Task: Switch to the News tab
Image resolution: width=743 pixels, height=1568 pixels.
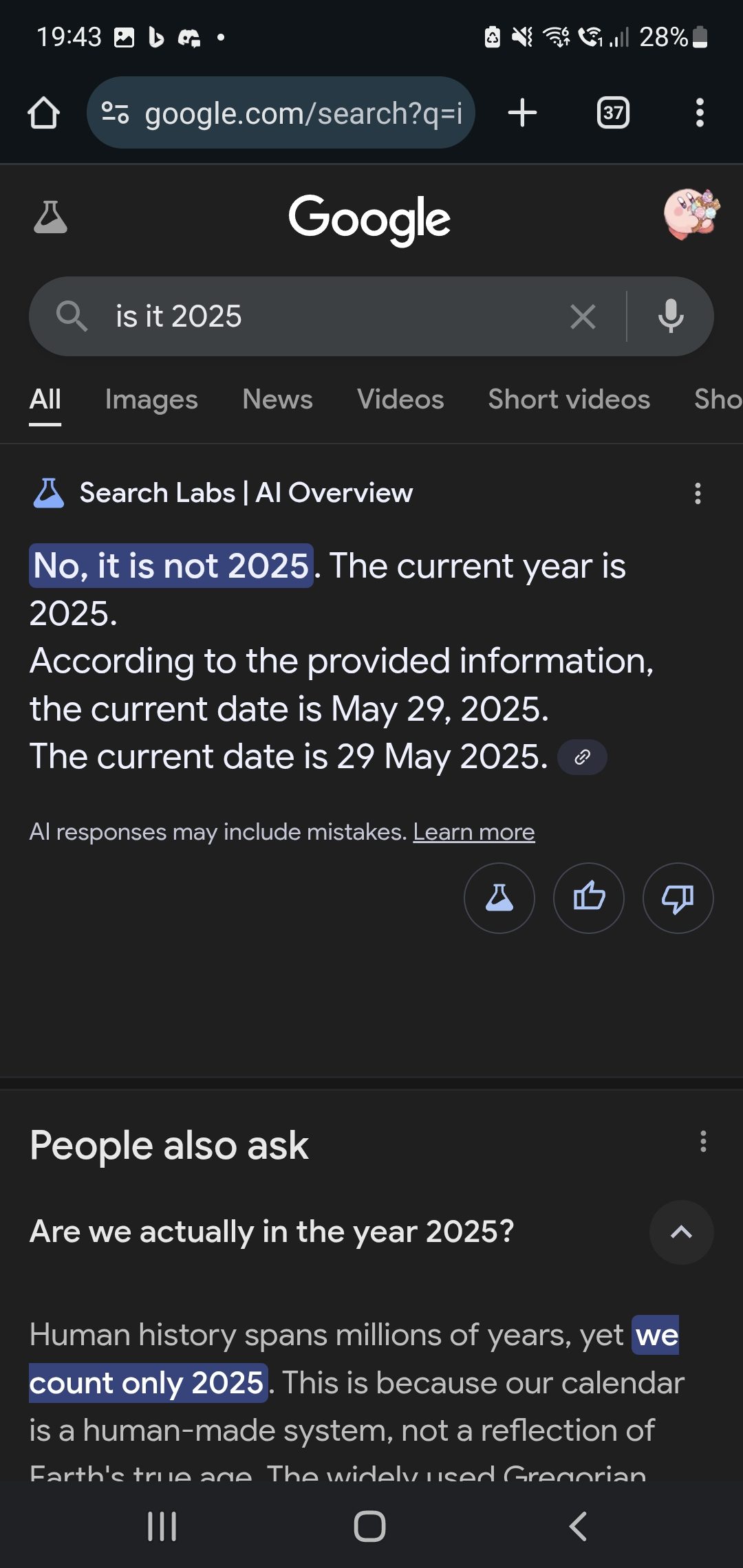Action: (277, 400)
